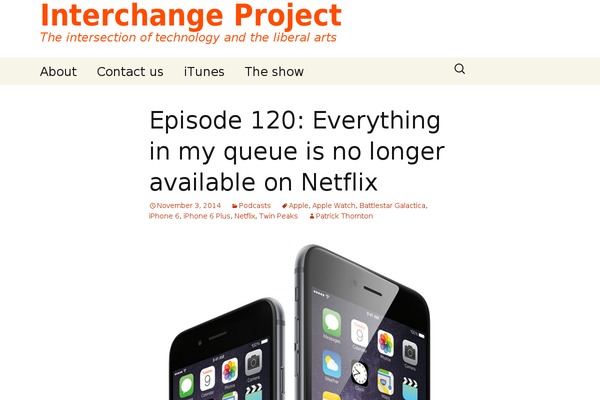Select the iPhone 6 tag
The width and height of the screenshot is (600, 400).
pyautogui.click(x=164, y=216)
